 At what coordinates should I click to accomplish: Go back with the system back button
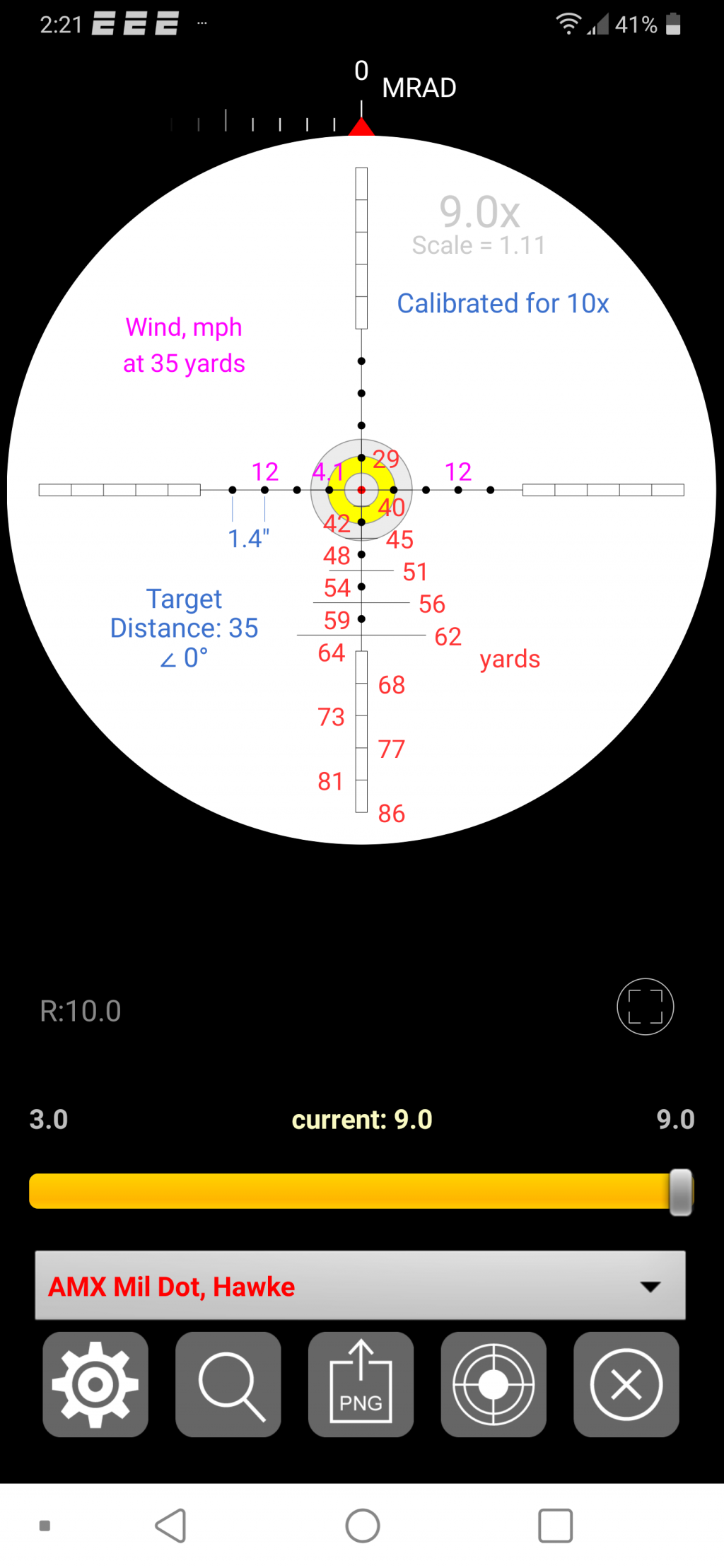coord(171,1525)
